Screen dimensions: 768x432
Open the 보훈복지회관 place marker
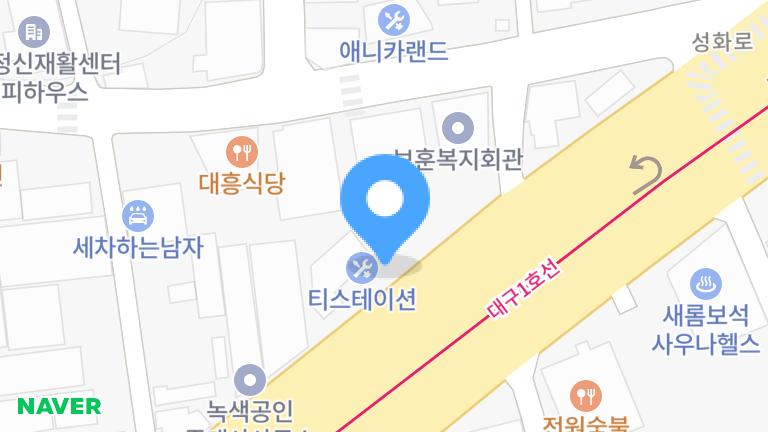point(458,128)
